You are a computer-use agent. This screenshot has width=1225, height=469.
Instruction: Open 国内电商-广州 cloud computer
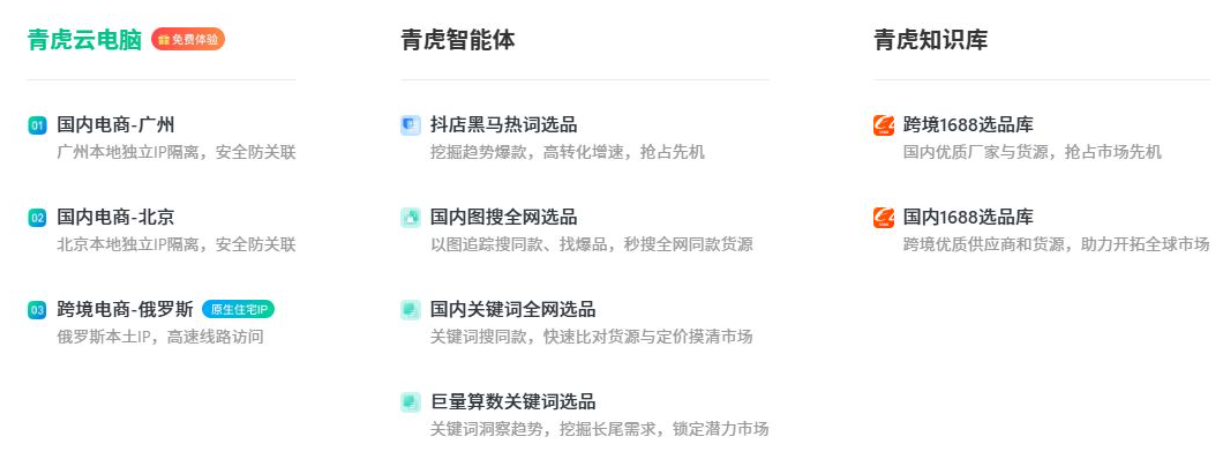116,125
